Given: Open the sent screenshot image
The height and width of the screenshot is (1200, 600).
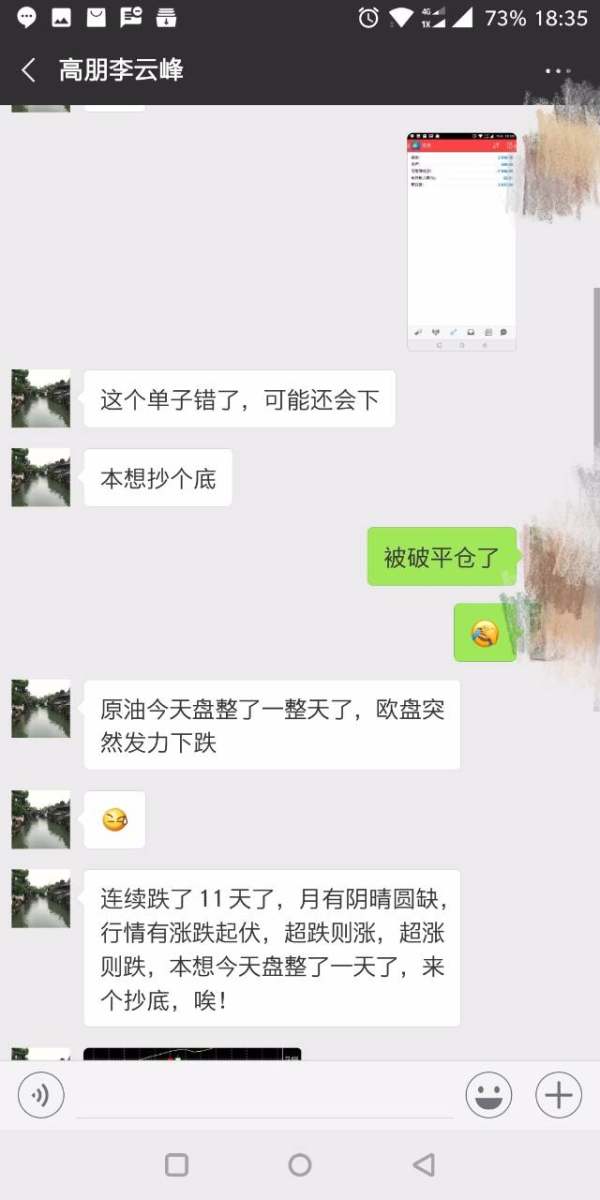Looking at the screenshot, I should [x=461, y=241].
